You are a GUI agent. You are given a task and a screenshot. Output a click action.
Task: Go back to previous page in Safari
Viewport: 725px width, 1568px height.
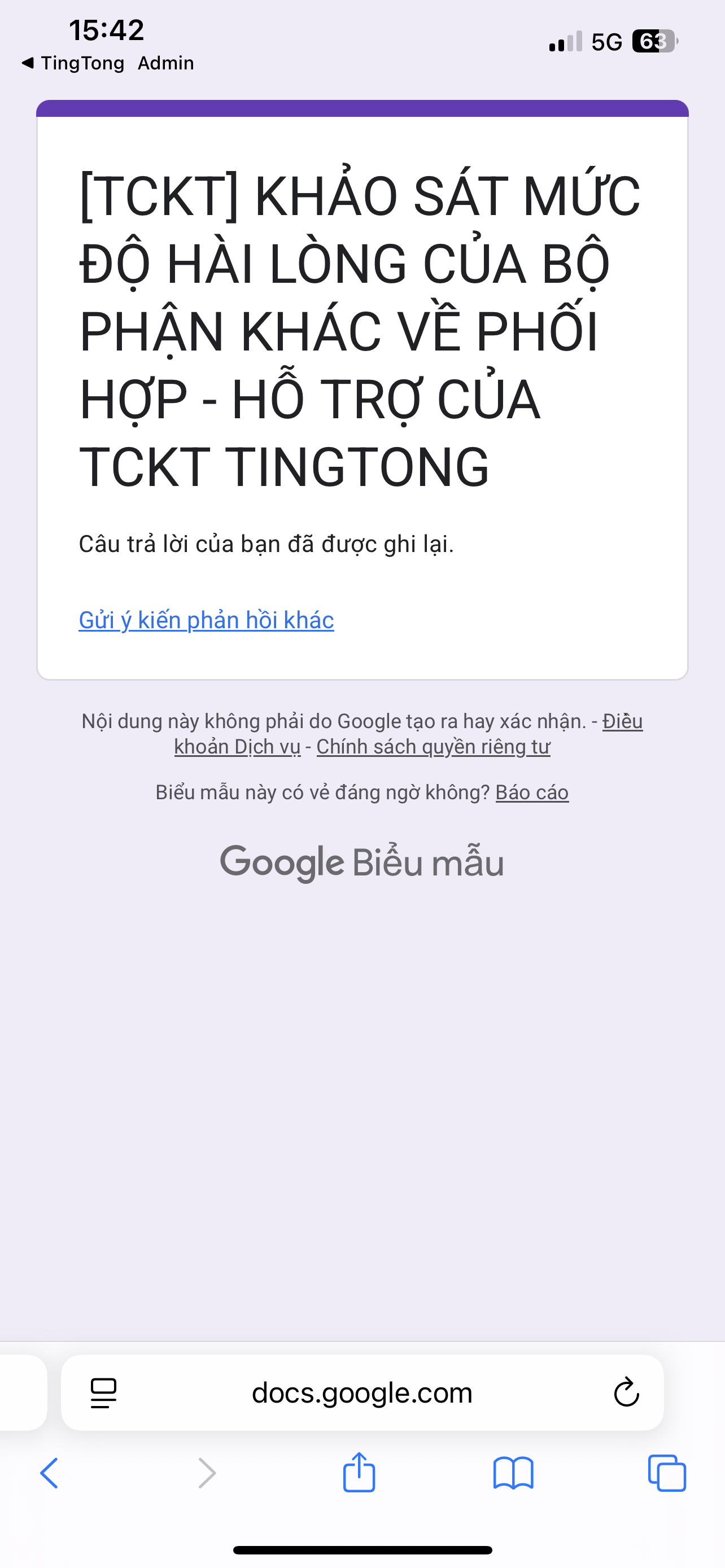tap(49, 1473)
